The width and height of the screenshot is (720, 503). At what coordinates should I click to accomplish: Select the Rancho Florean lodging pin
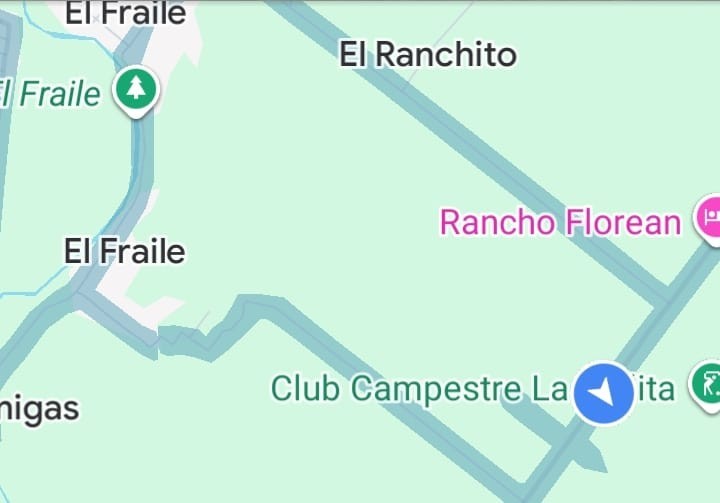coord(708,219)
